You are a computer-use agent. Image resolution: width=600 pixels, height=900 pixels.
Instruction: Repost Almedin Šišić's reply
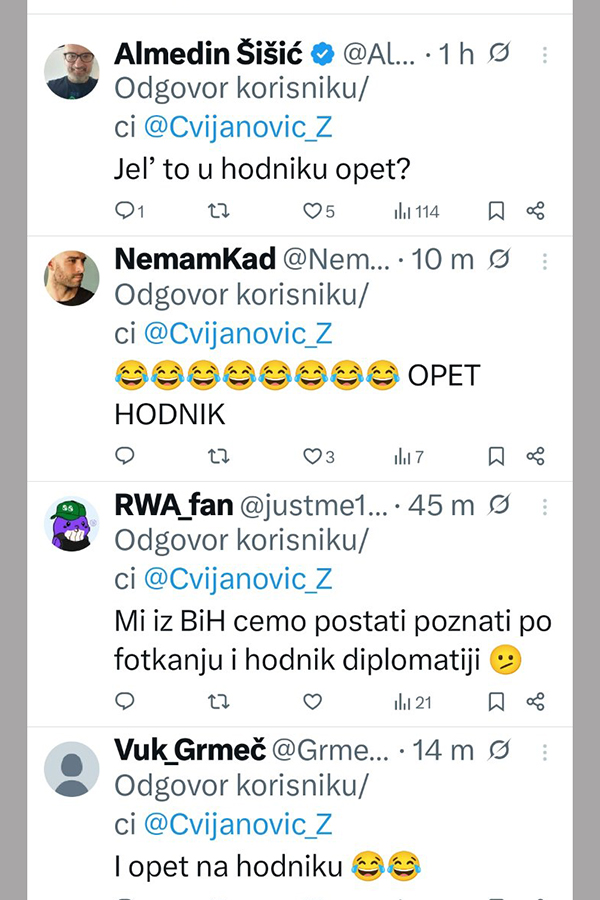pos(218,211)
